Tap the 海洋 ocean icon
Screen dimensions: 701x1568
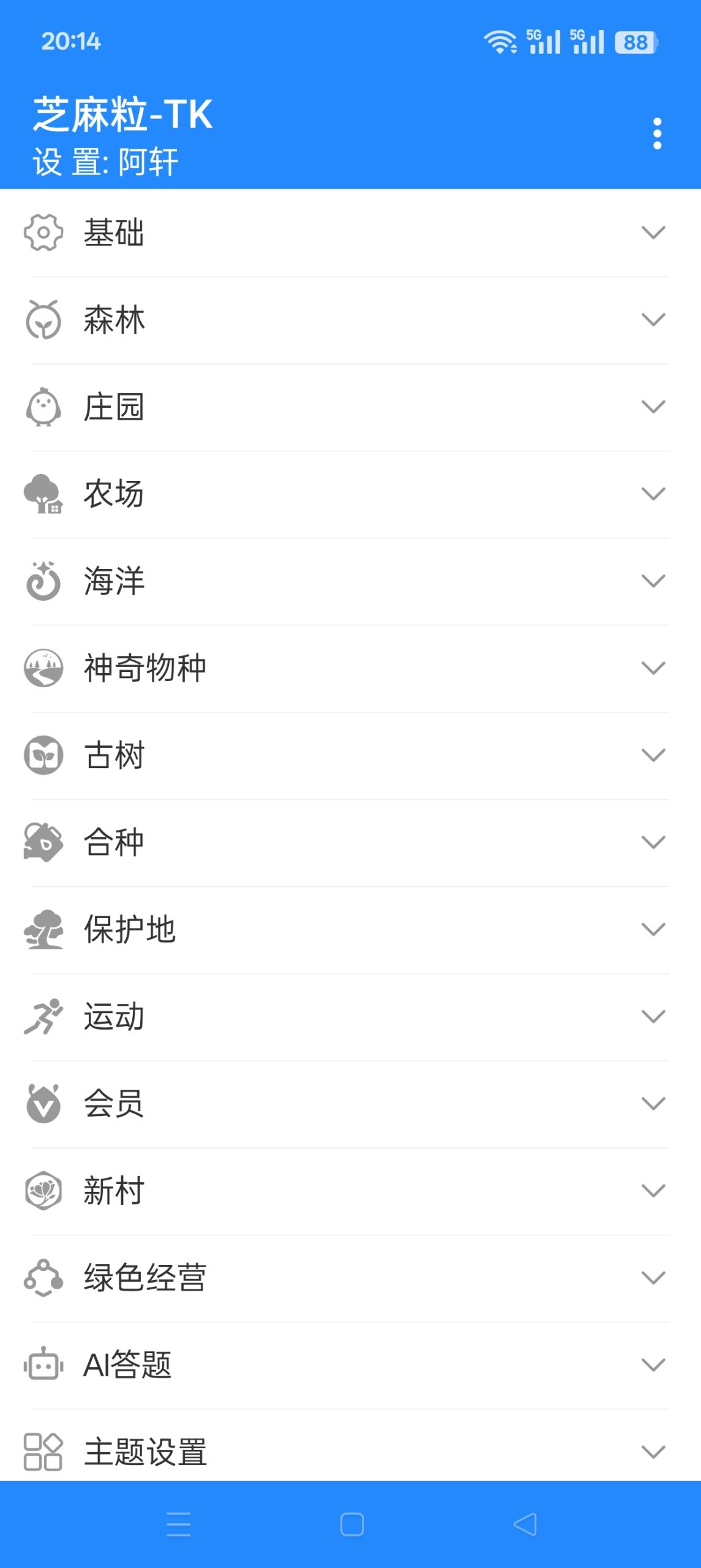[43, 582]
